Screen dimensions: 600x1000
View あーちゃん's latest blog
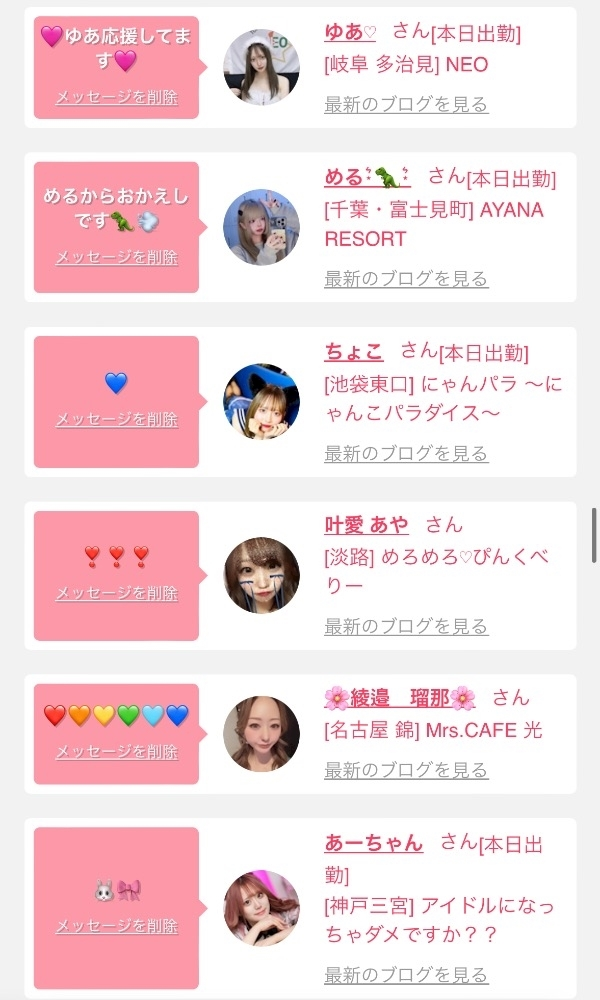406,974
